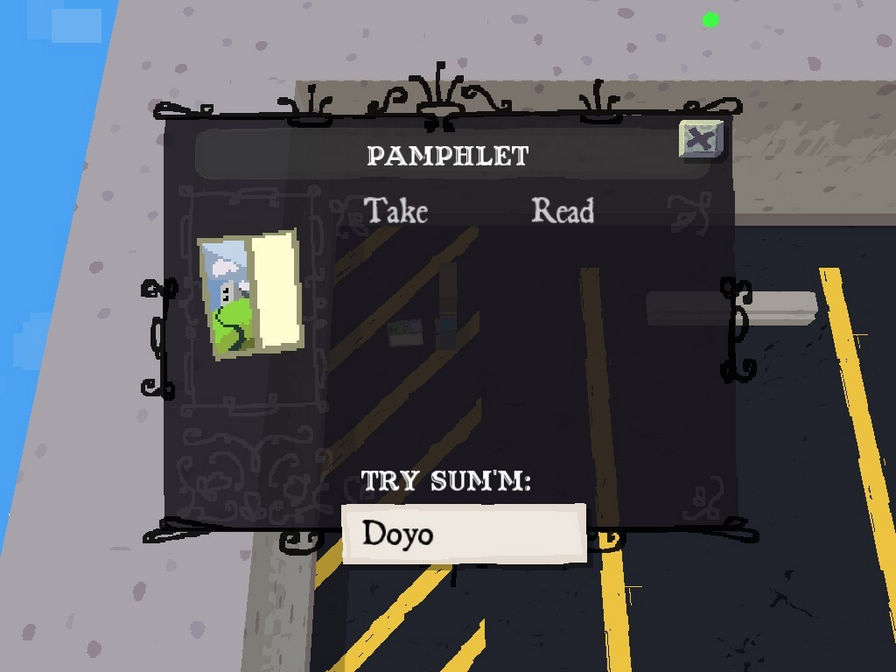This screenshot has width=896, height=672.
Task: Take the pamphlet
Action: 395,211
